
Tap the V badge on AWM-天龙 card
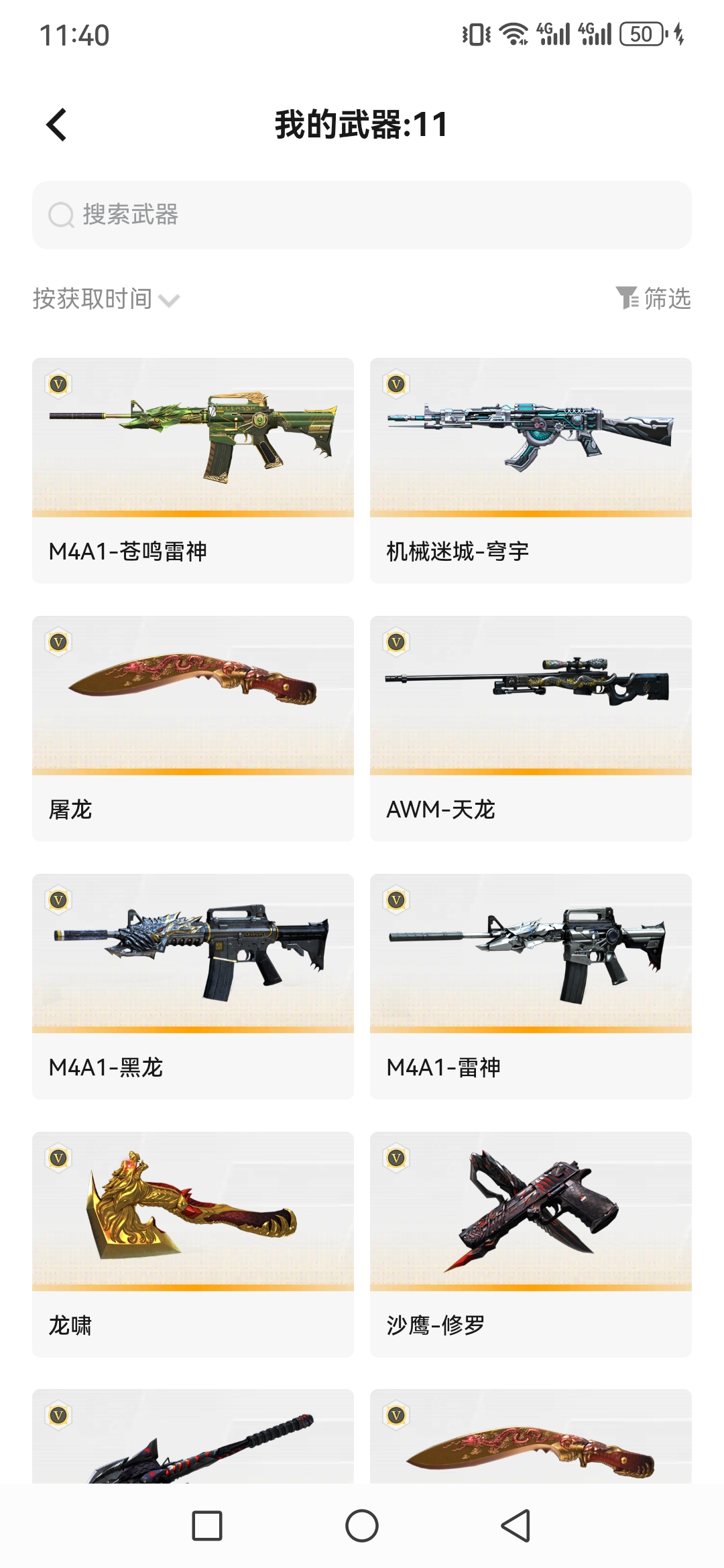397,643
